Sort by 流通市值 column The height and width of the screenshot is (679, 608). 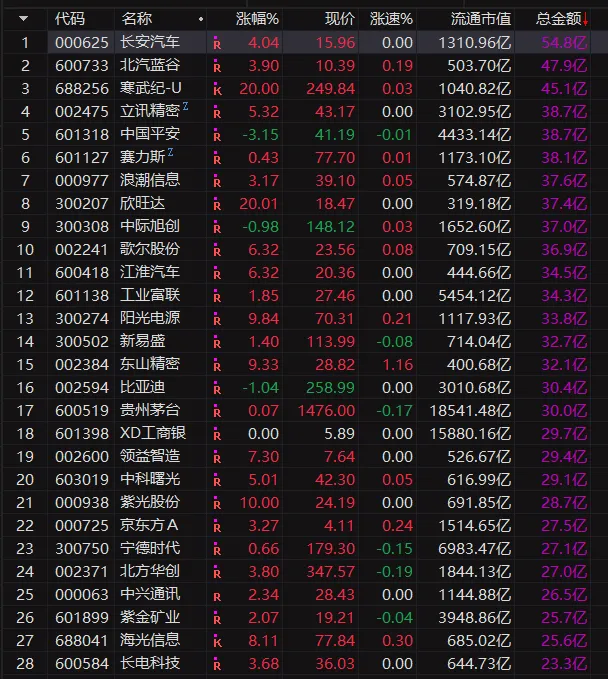click(x=481, y=19)
